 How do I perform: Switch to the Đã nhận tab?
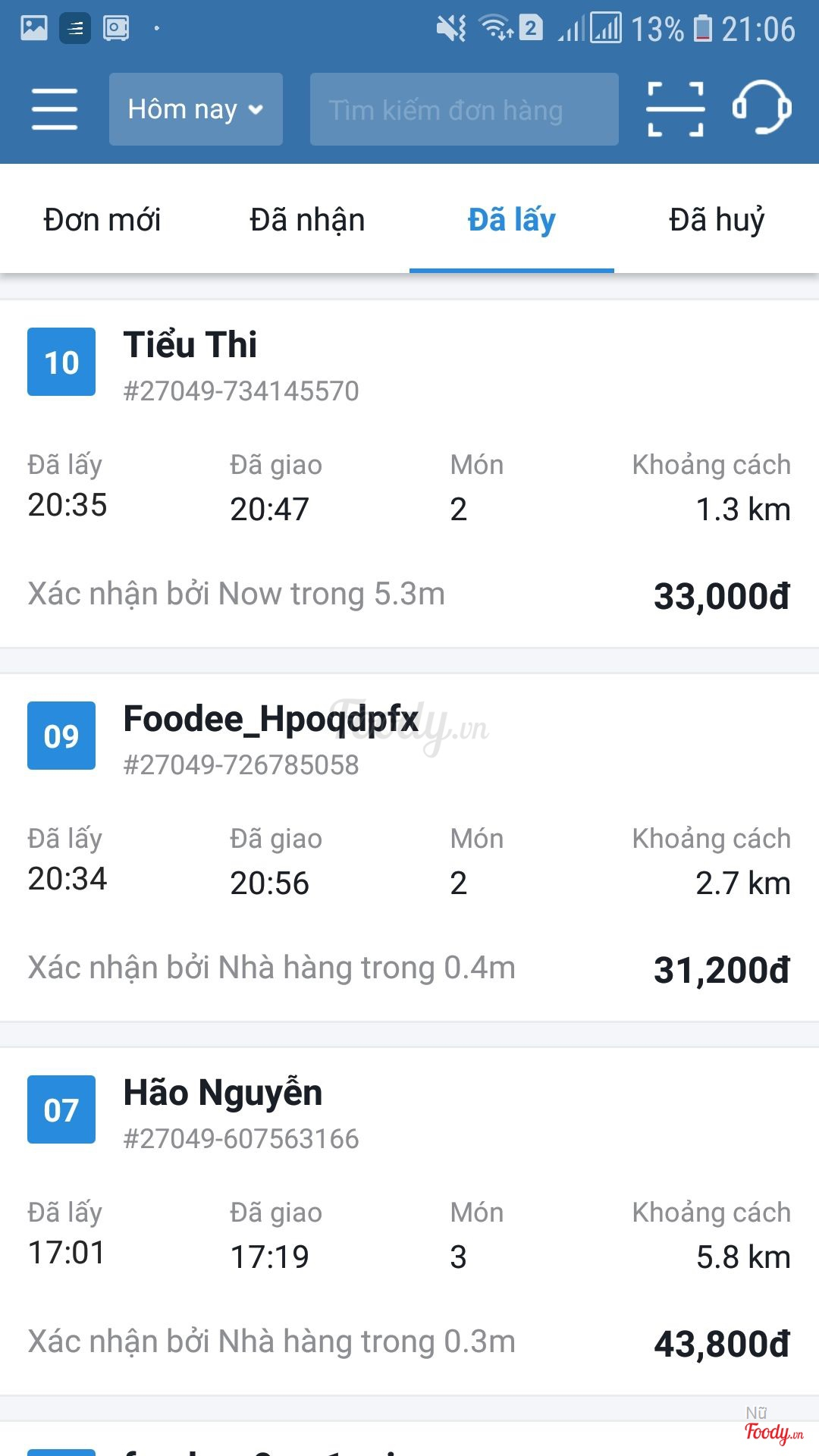click(x=307, y=220)
